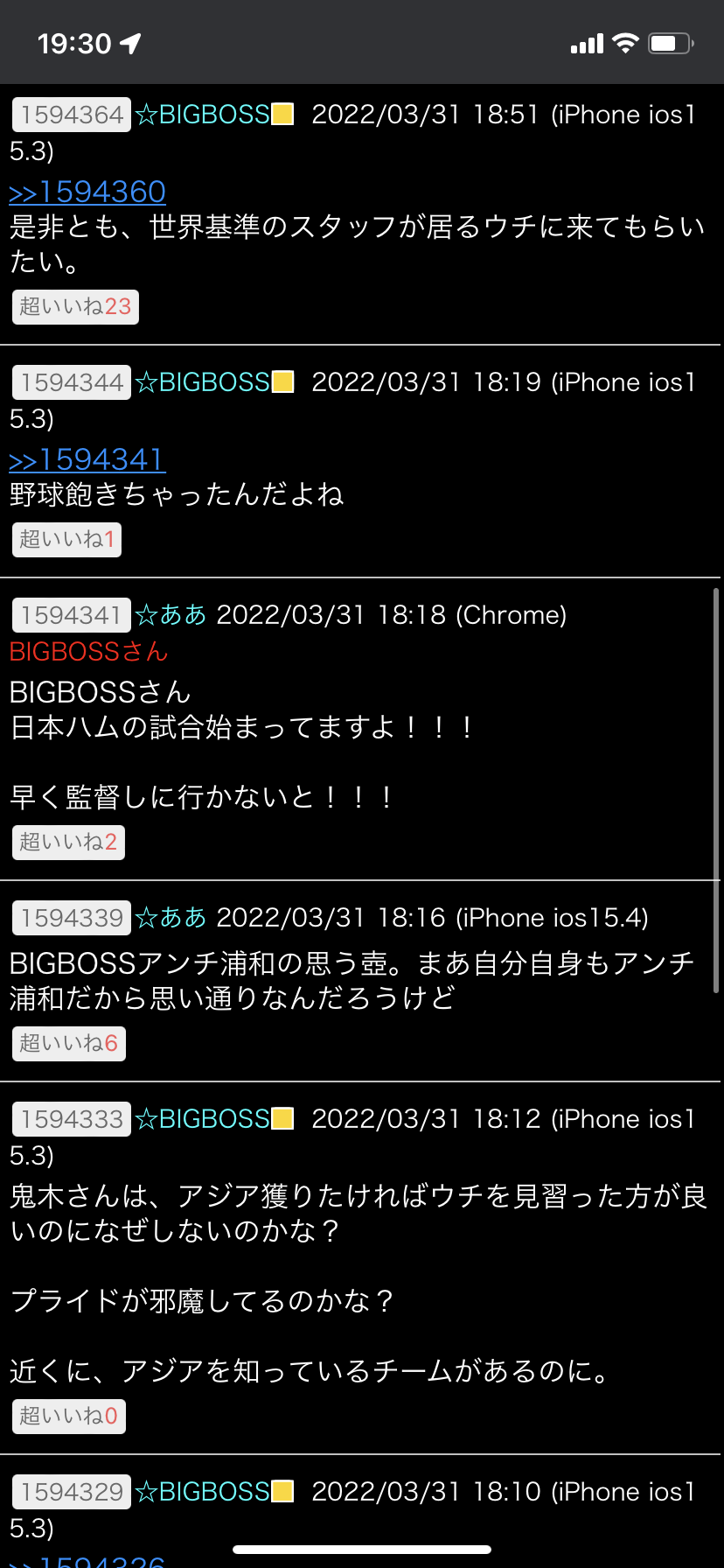Follow the >>1594341 reply link
This screenshot has width=724, height=1568.
point(87,459)
